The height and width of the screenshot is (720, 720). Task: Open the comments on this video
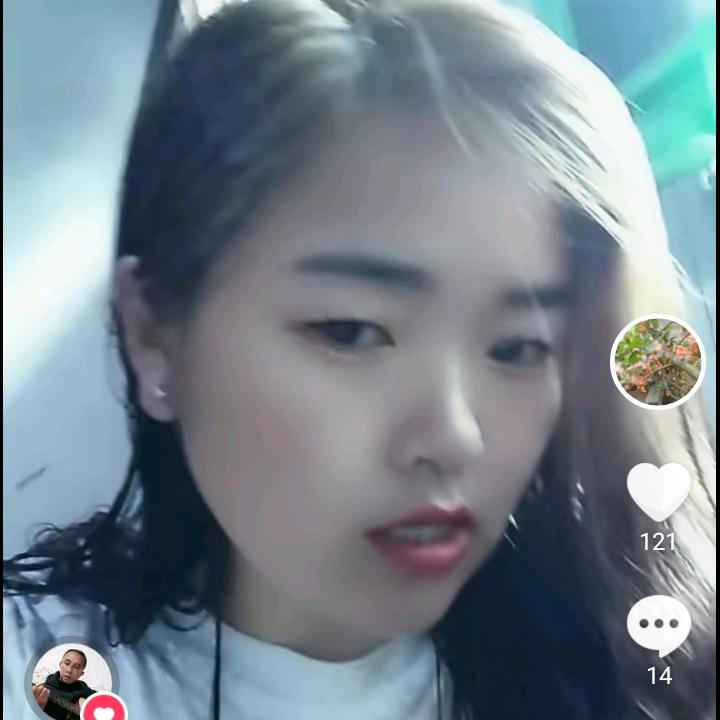click(x=658, y=626)
